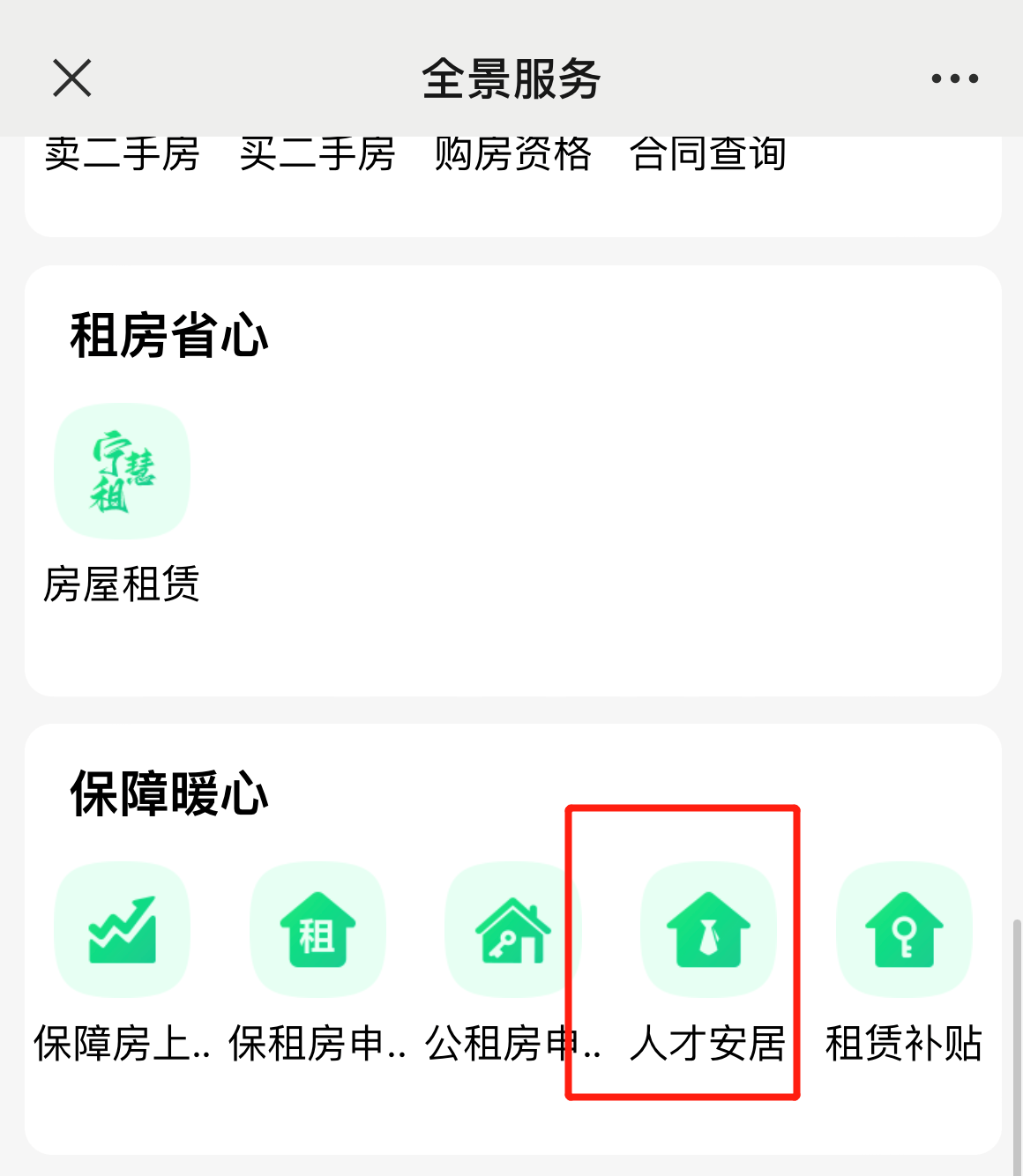
Task: Check 购房资格 service
Action: coord(512,155)
